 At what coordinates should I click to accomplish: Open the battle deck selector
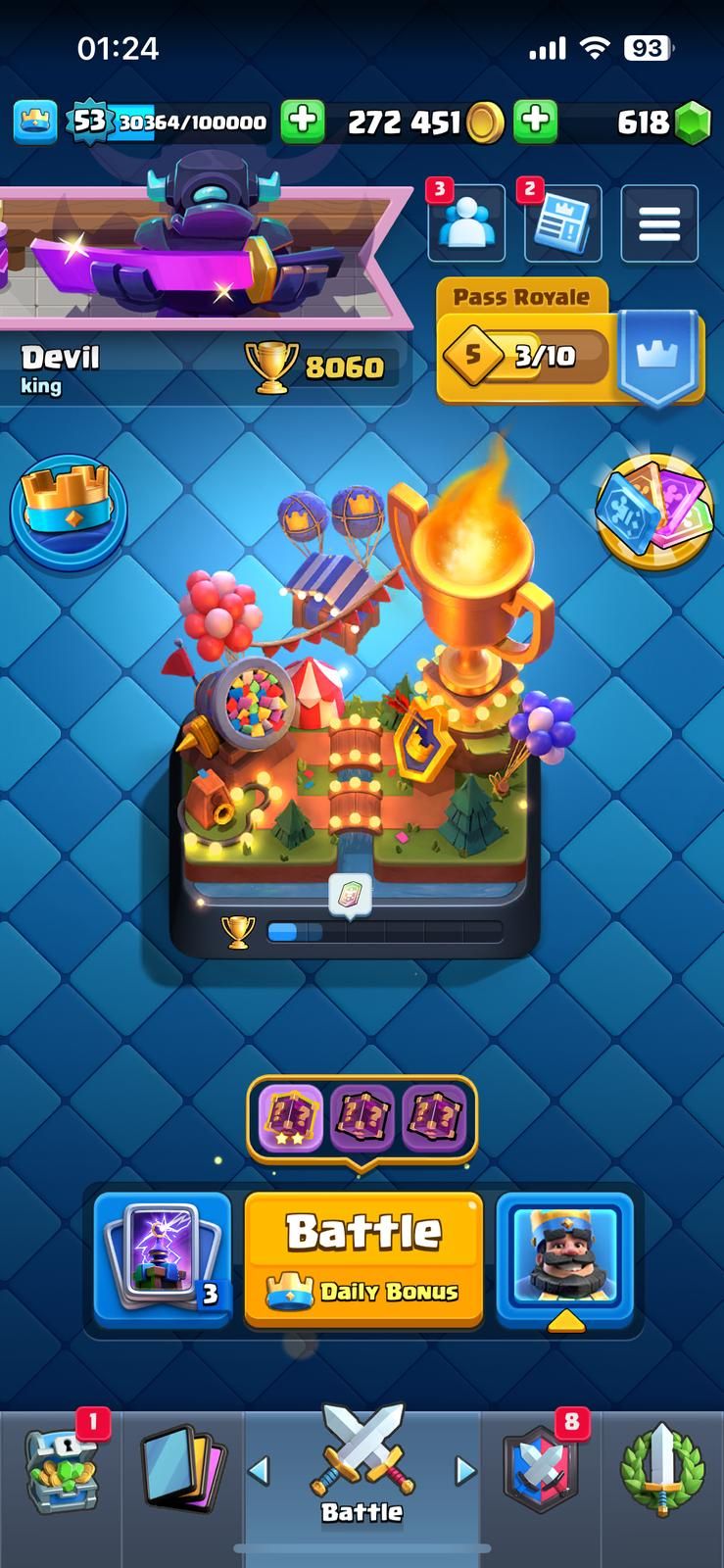tap(163, 1259)
